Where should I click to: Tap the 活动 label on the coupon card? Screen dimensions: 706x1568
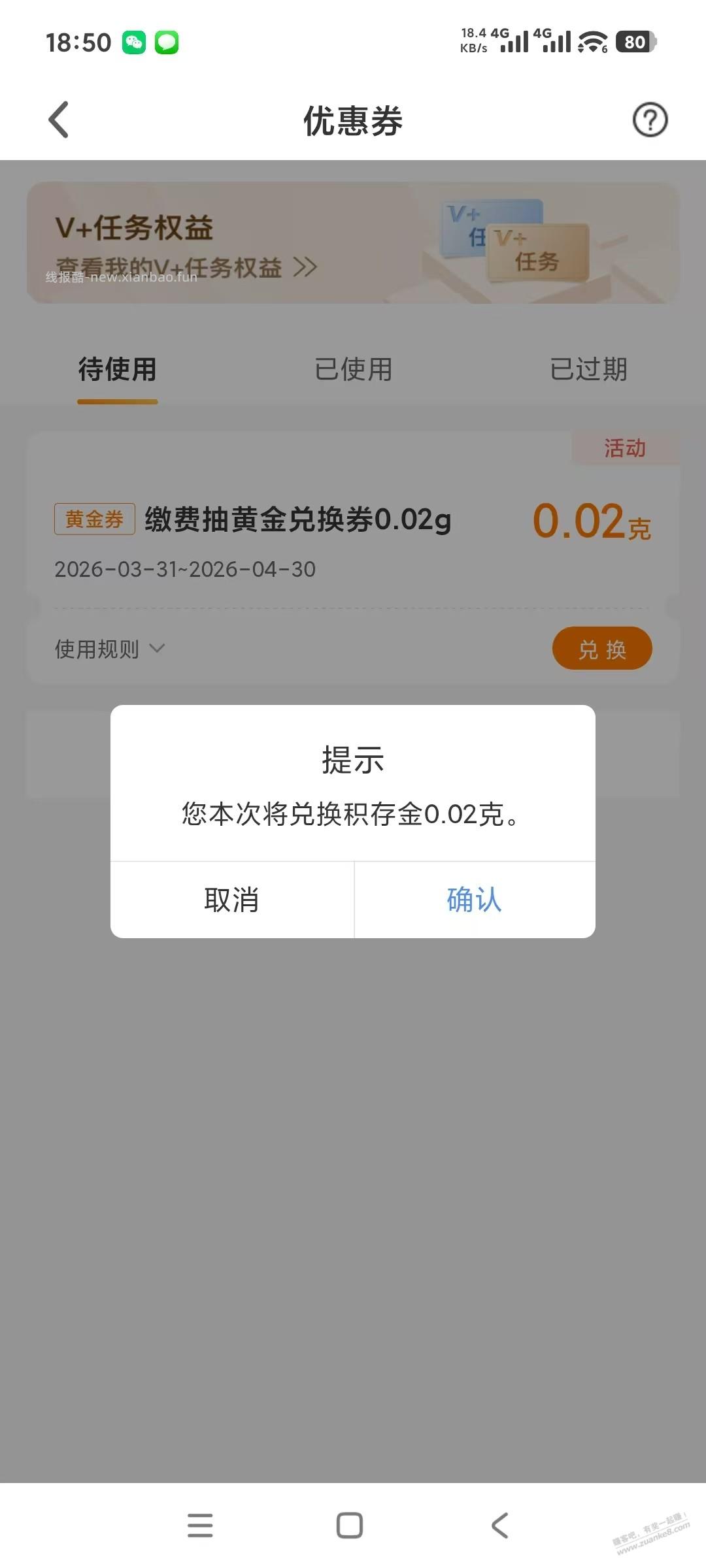[625, 448]
